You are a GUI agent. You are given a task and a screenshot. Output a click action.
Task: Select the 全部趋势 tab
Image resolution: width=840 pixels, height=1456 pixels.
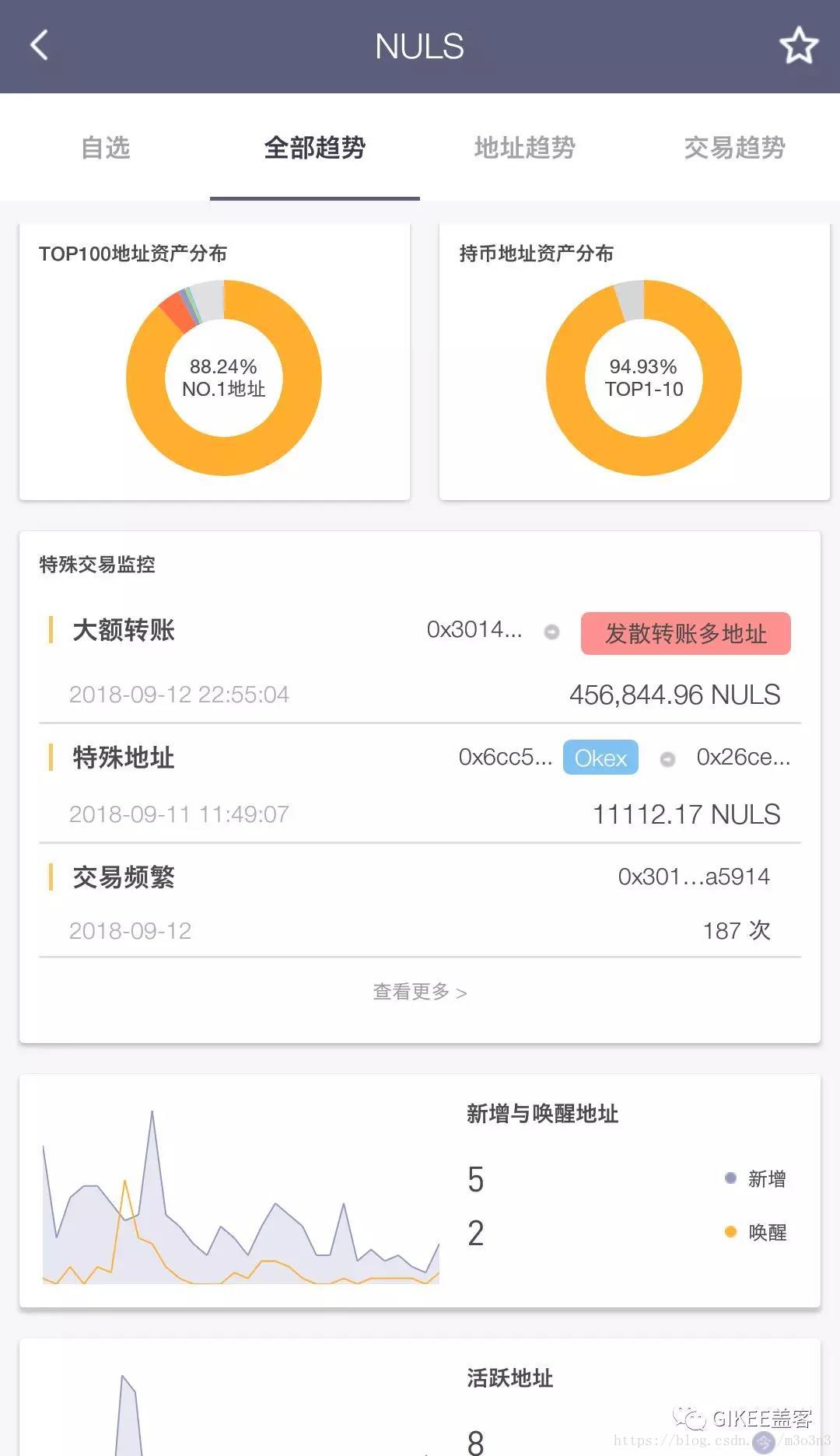point(315,147)
